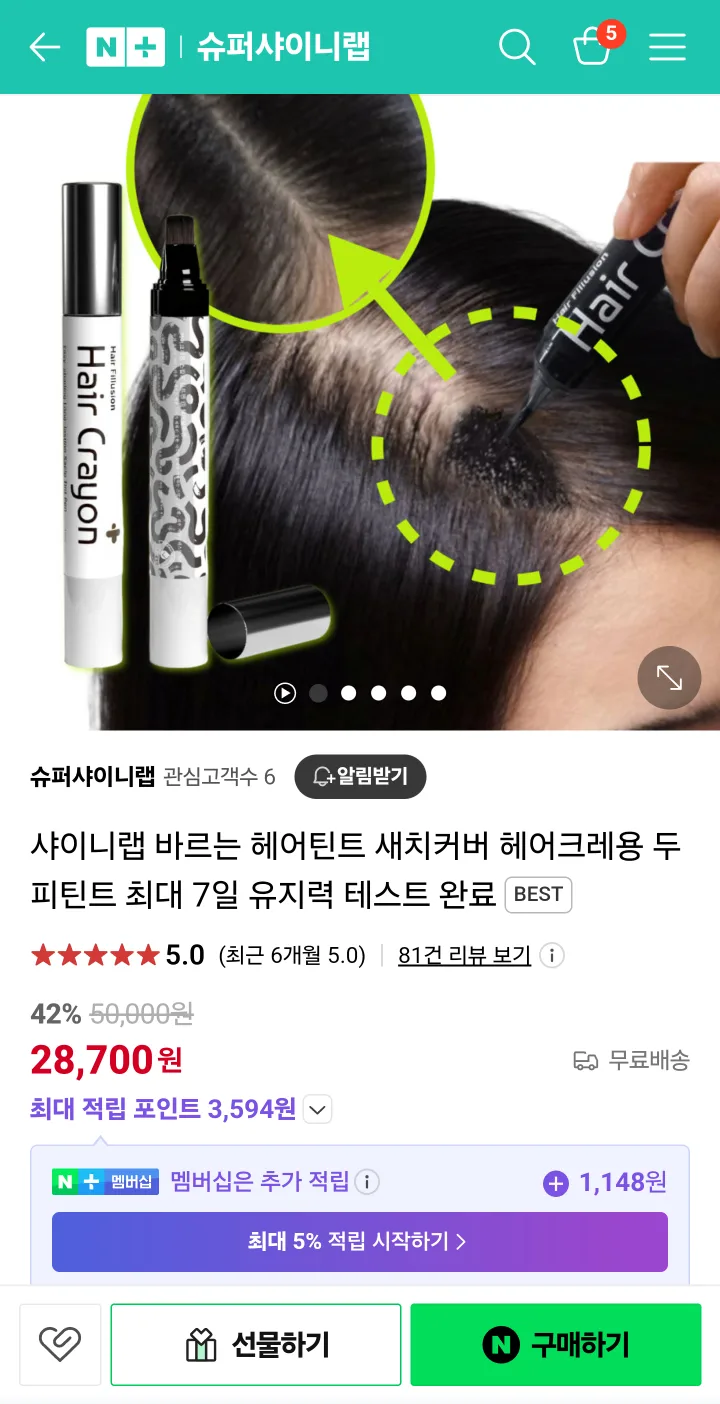Viewport: 720px width, 1404px height.
Task: Expand the product image to fullscreen
Action: pyautogui.click(x=669, y=679)
